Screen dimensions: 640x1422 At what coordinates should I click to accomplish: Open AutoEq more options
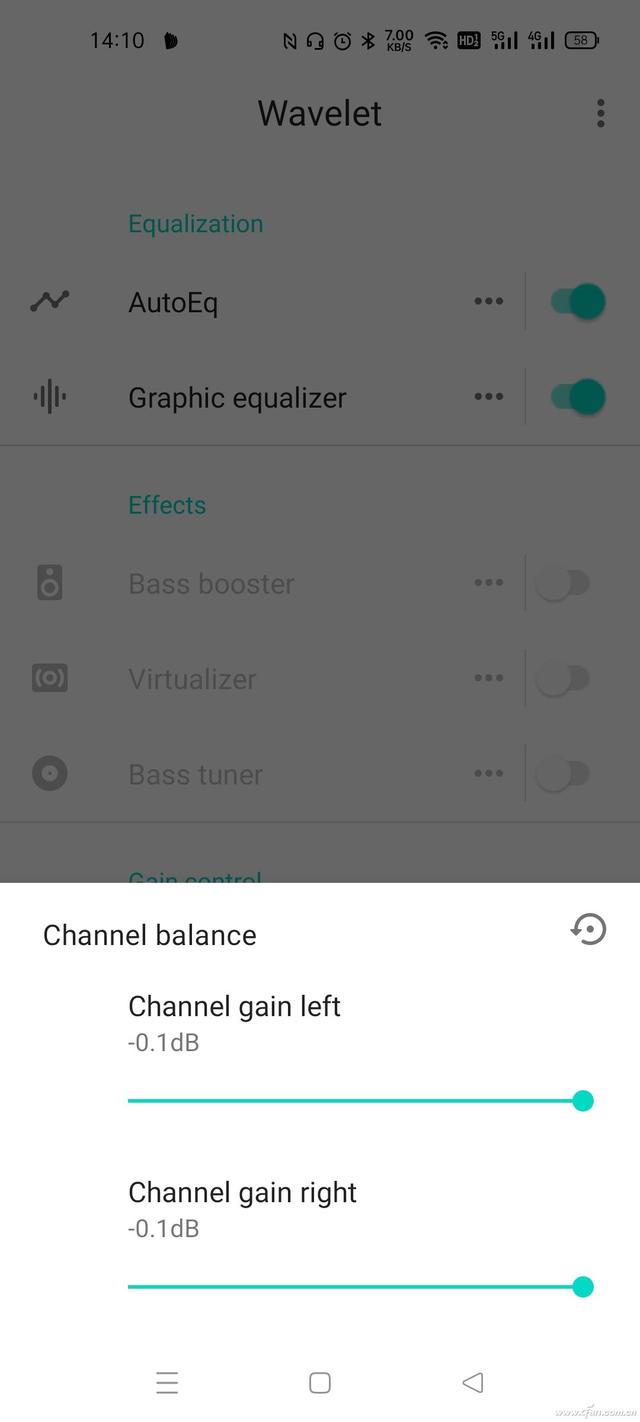coord(488,301)
